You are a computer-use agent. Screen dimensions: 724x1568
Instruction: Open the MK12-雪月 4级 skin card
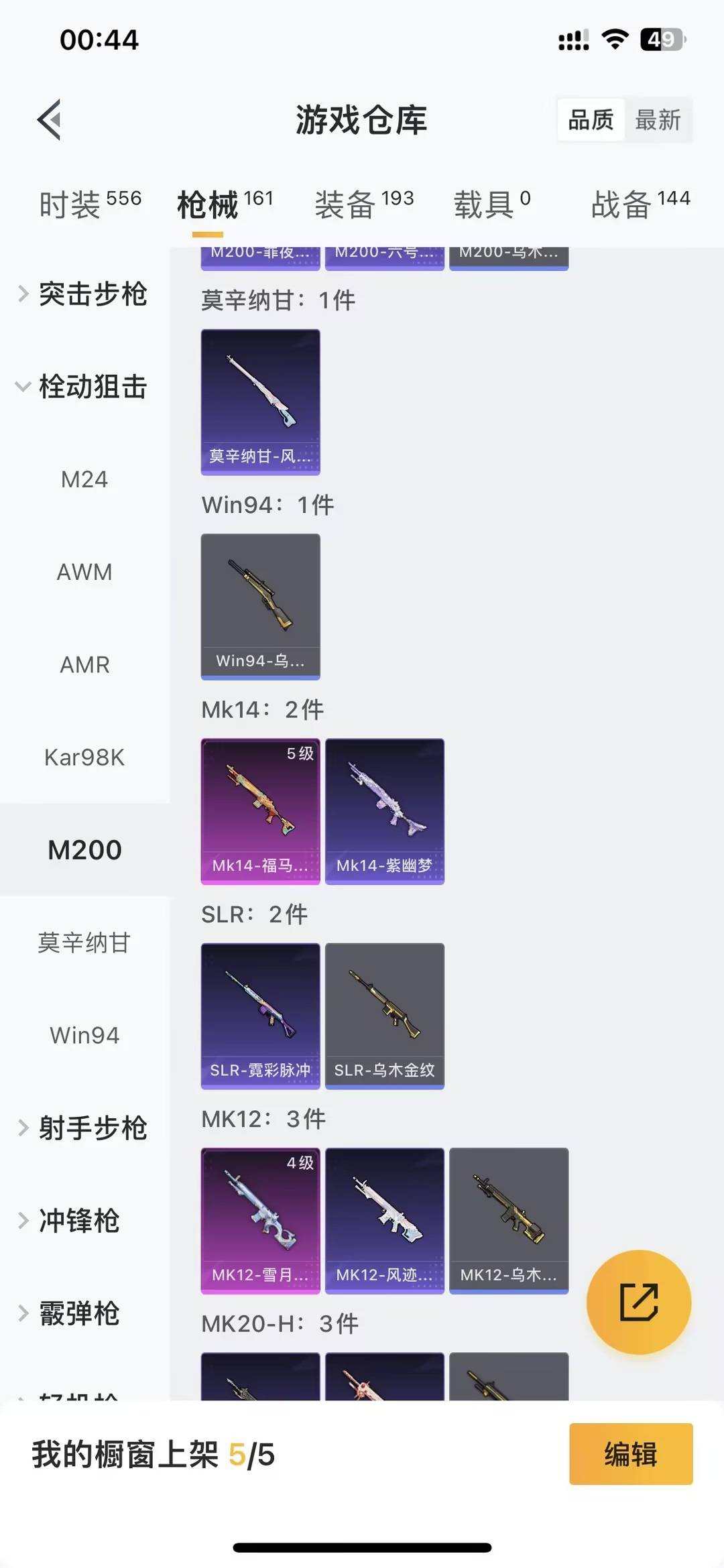pyautogui.click(x=259, y=1220)
